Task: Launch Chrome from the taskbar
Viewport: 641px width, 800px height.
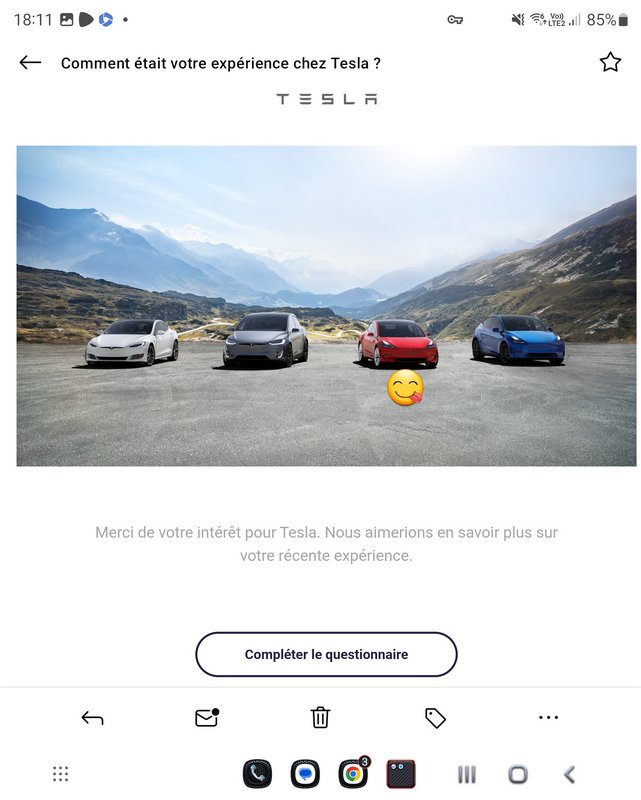Action: 352,773
